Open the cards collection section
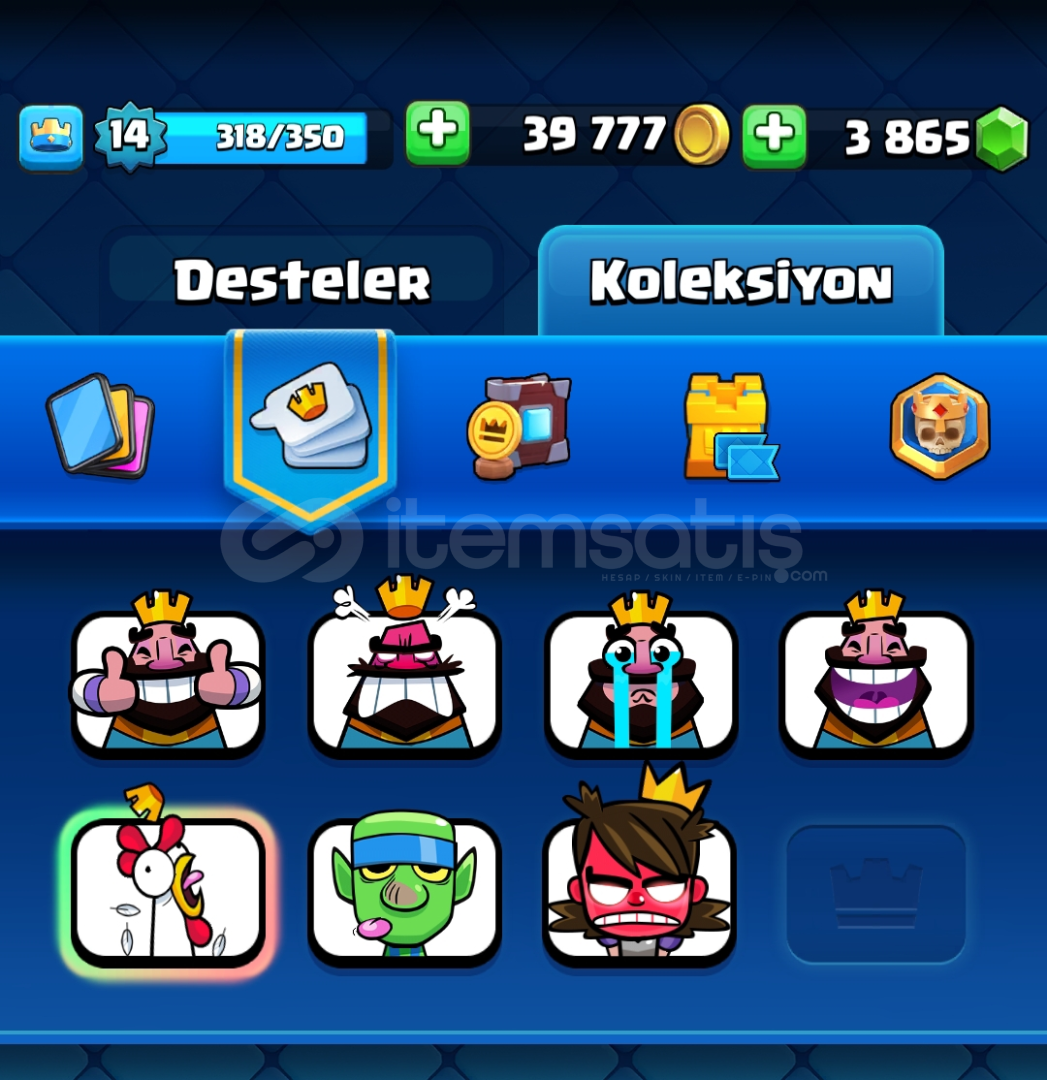This screenshot has height=1080, width=1047. (99, 427)
